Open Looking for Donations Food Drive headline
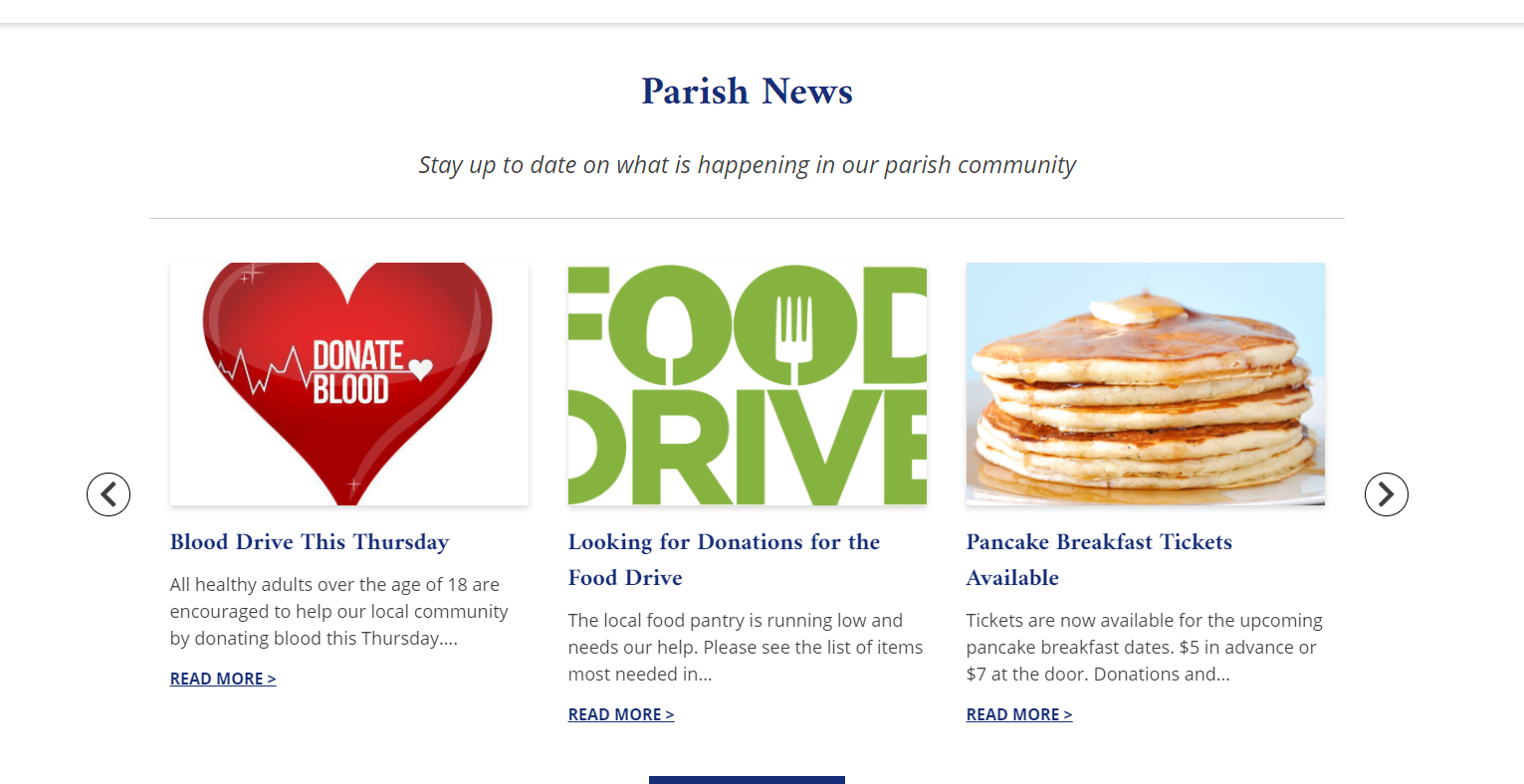 [x=724, y=543]
